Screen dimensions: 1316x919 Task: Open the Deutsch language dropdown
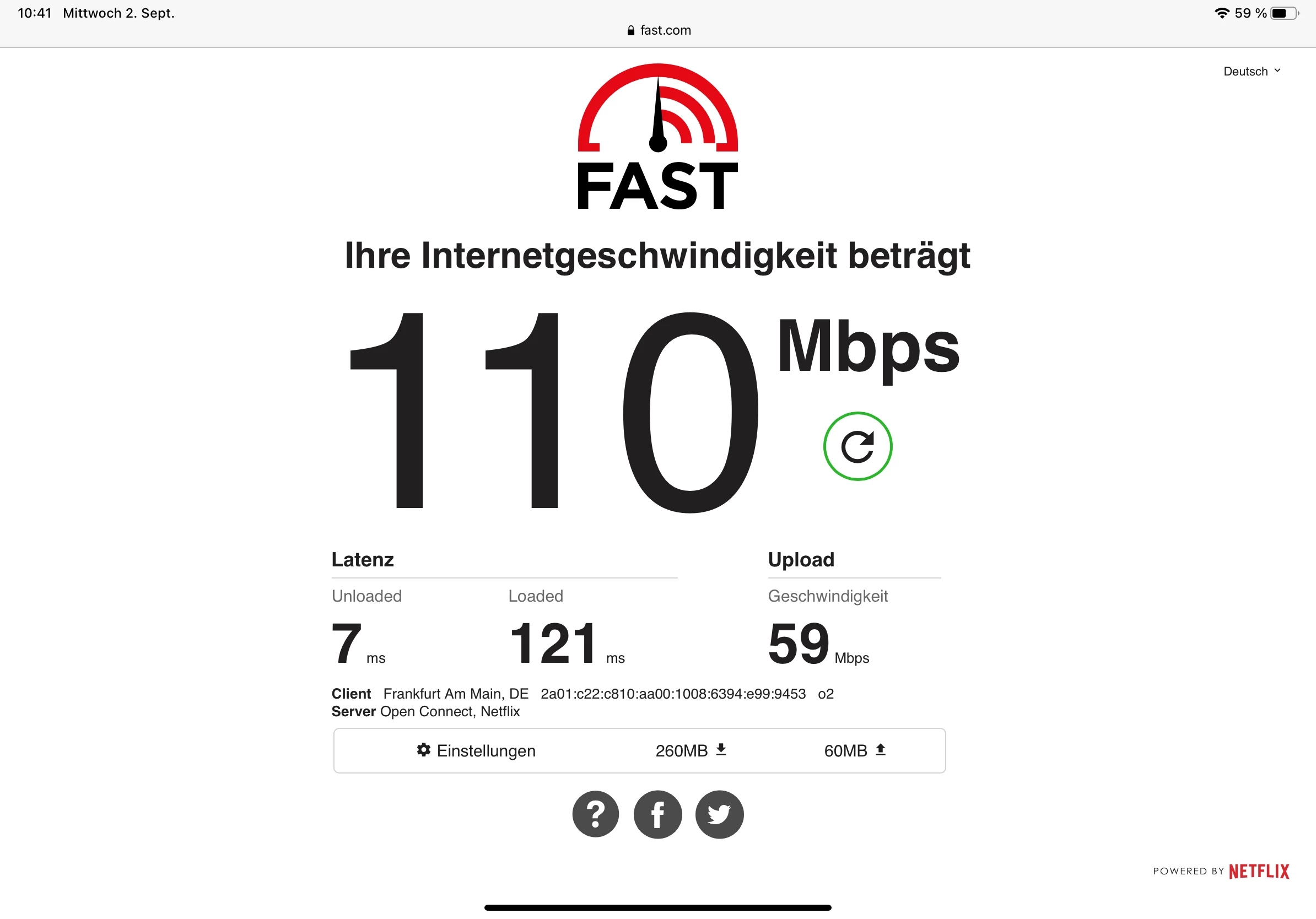(1251, 71)
